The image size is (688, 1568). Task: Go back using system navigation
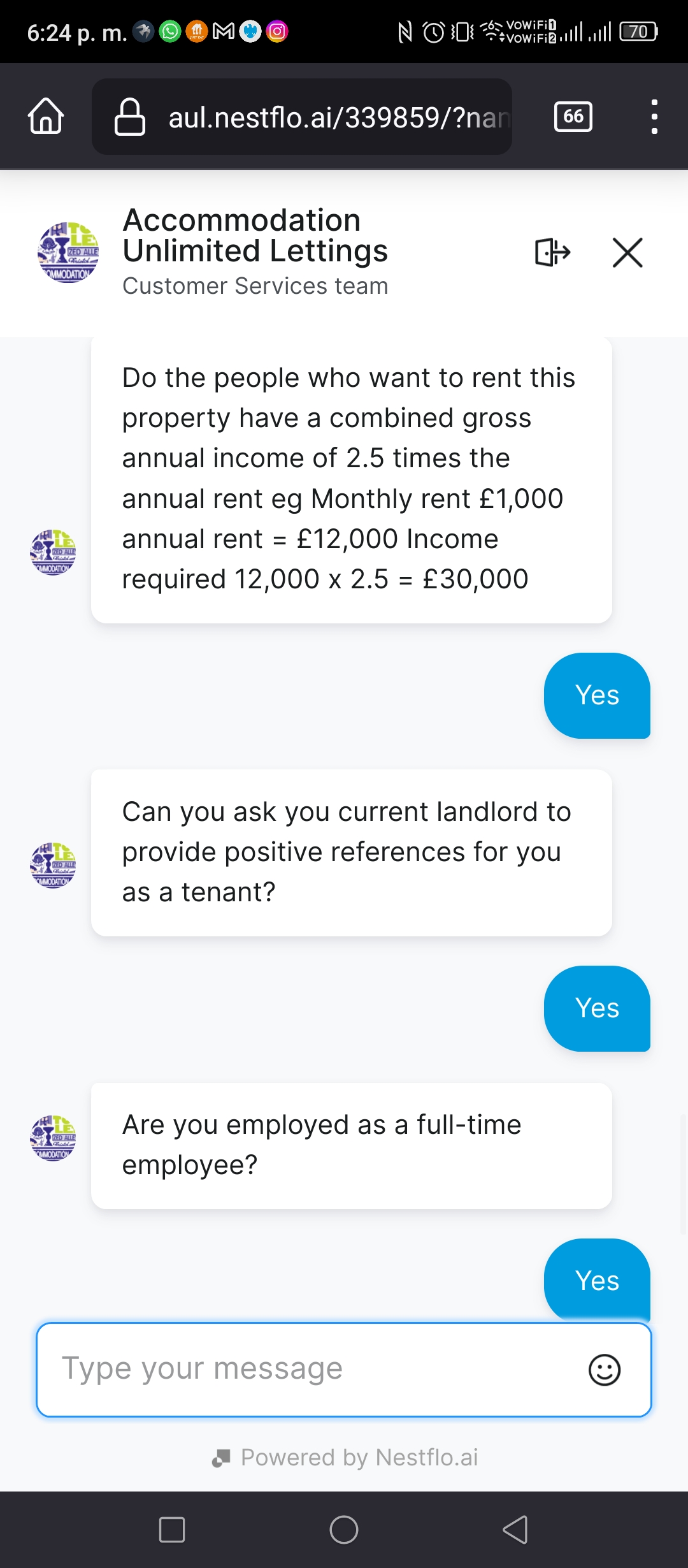point(515,1530)
